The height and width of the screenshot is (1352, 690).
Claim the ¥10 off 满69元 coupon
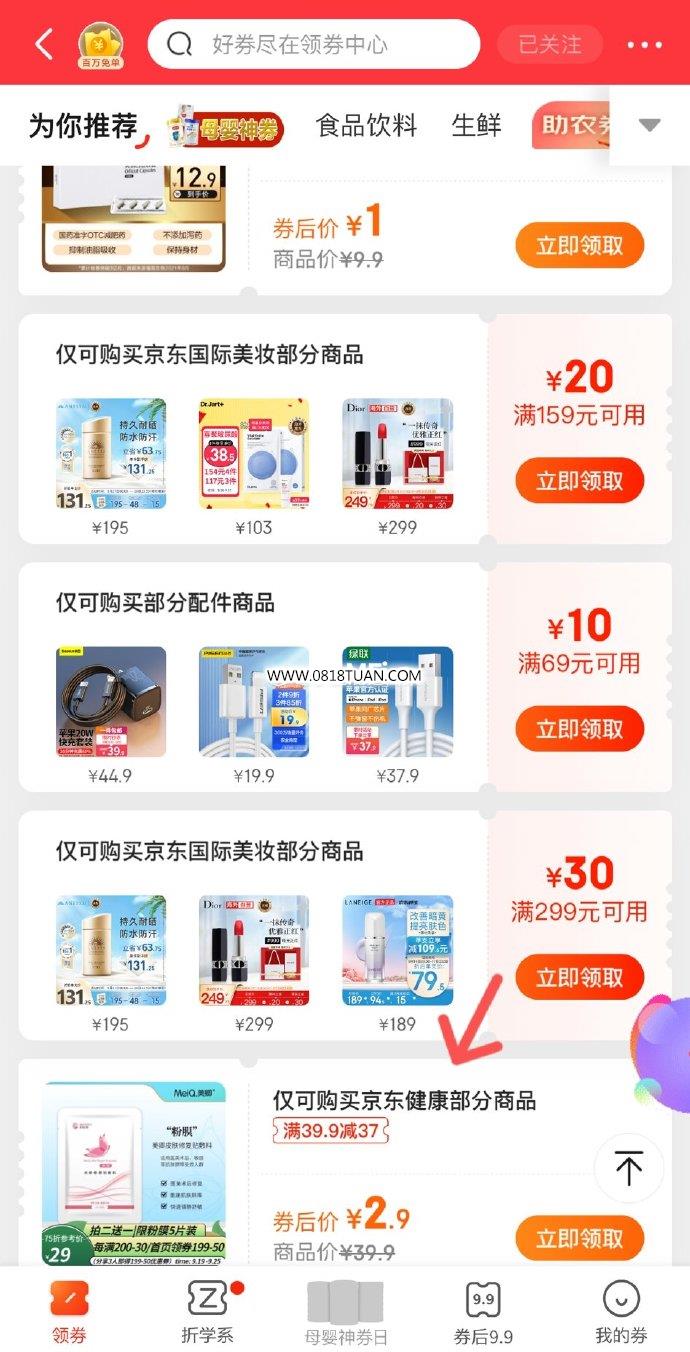tap(580, 729)
